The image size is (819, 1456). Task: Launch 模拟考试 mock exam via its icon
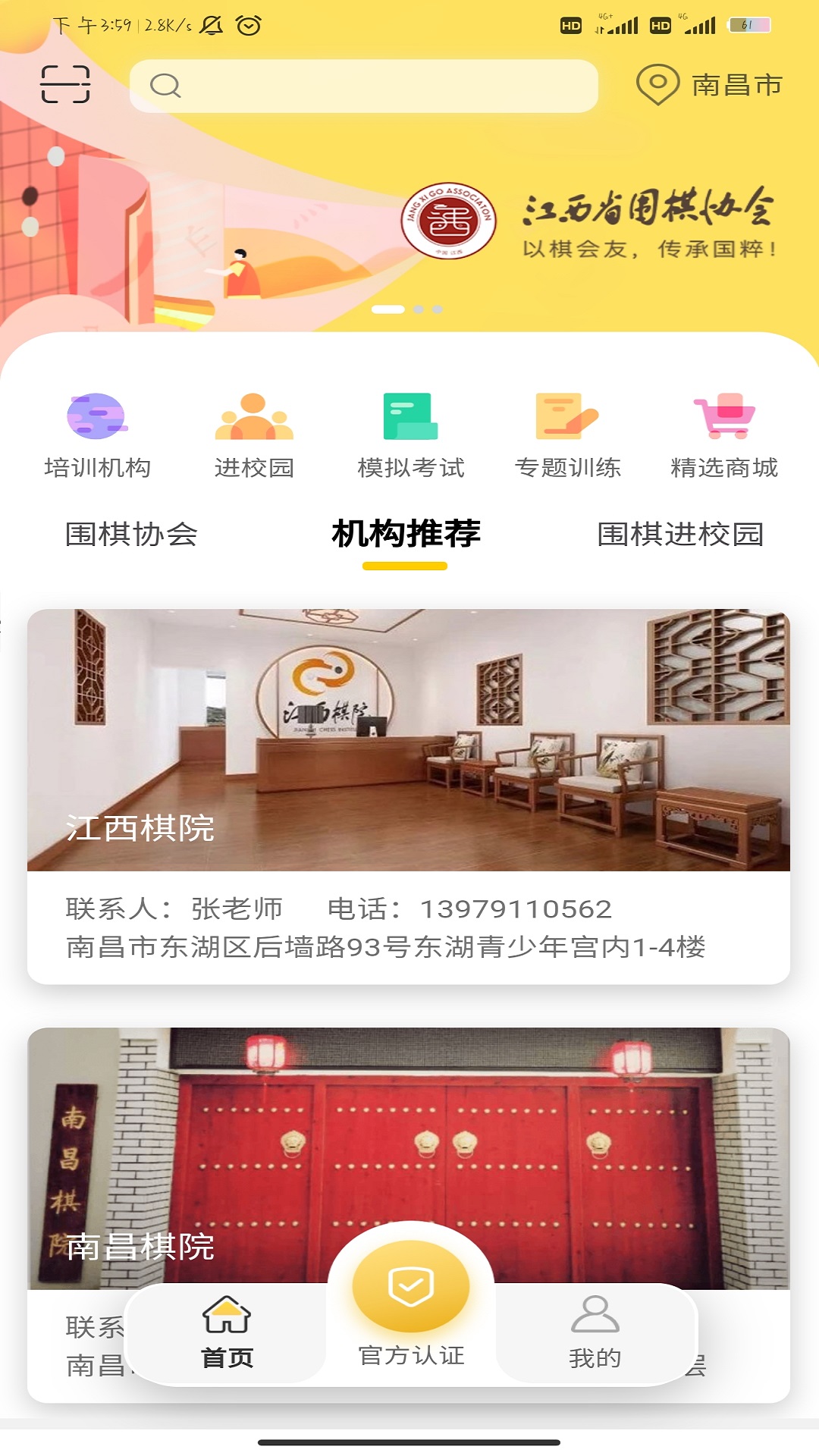point(412,417)
